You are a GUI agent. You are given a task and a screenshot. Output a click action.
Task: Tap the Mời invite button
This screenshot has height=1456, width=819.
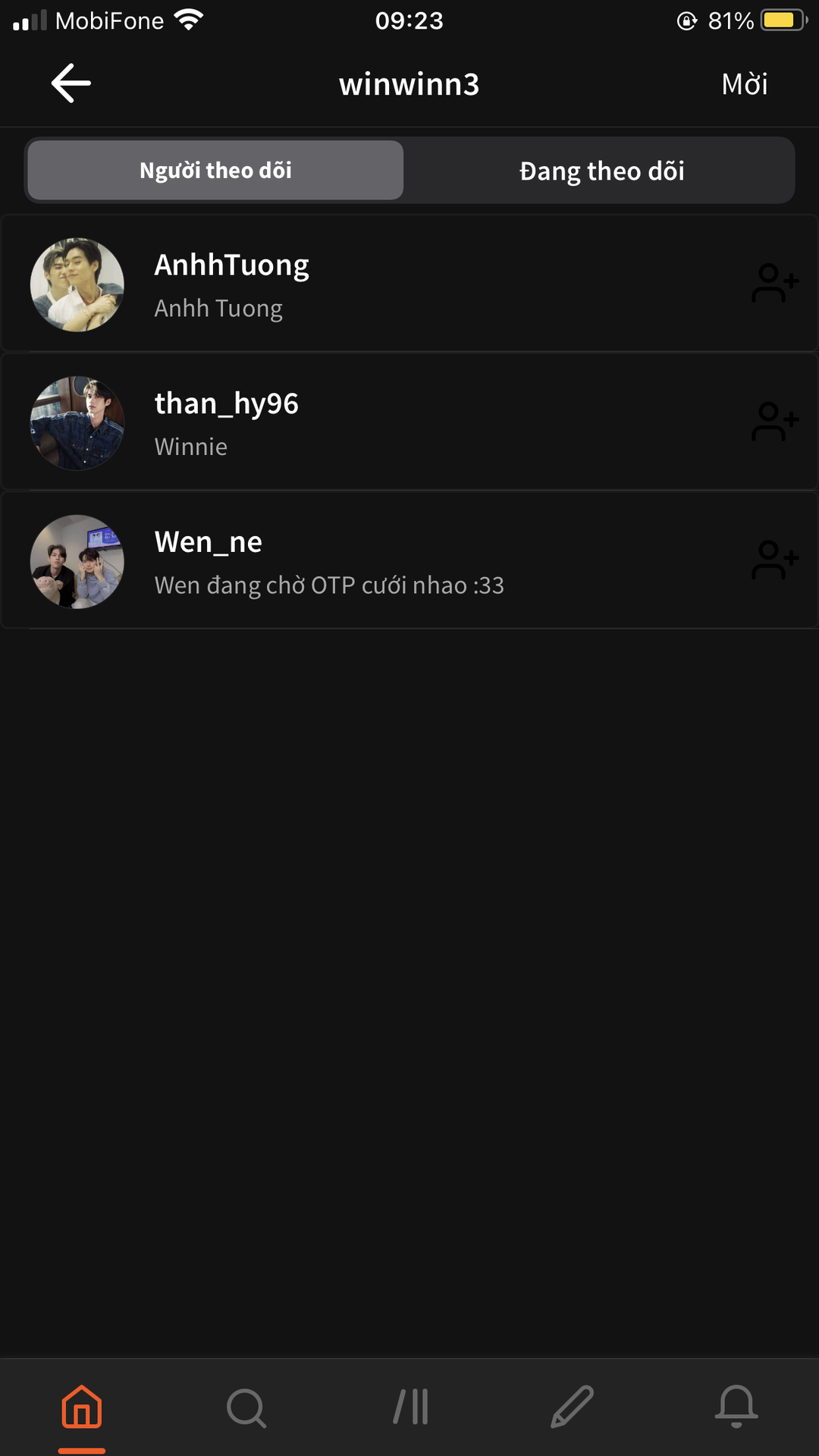point(744,84)
